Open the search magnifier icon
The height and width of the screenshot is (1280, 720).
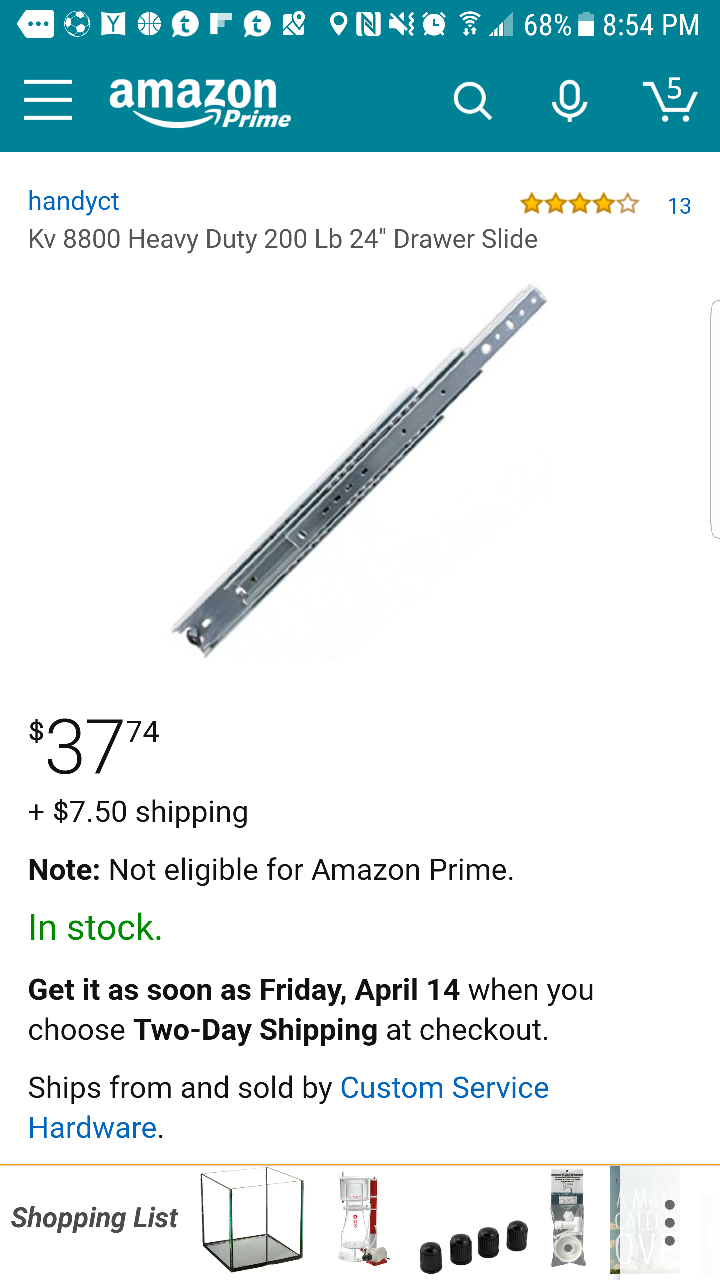coord(472,101)
